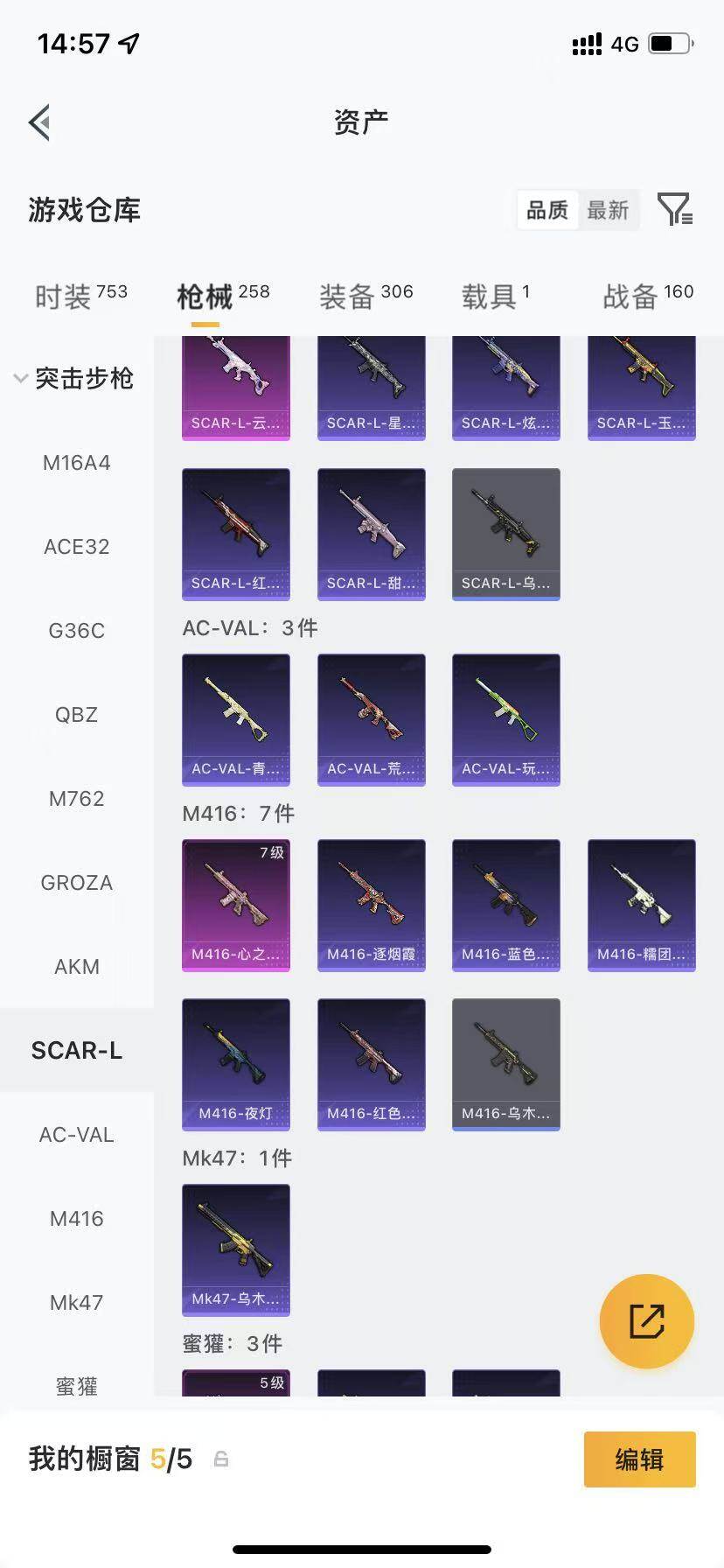Collapse the 突击步枪 category
Viewport: 724px width, 1568px height.
click(x=75, y=378)
